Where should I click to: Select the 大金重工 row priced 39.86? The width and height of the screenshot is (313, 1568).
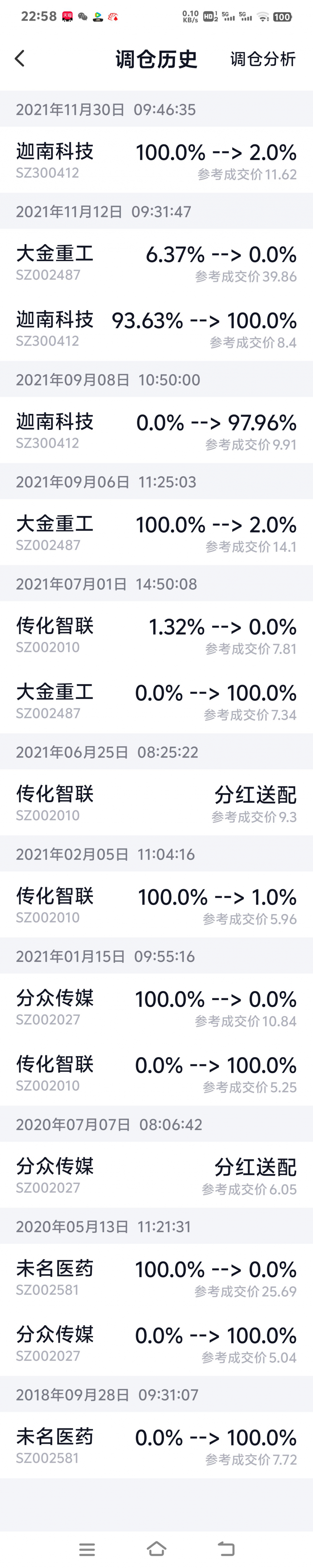[156, 262]
